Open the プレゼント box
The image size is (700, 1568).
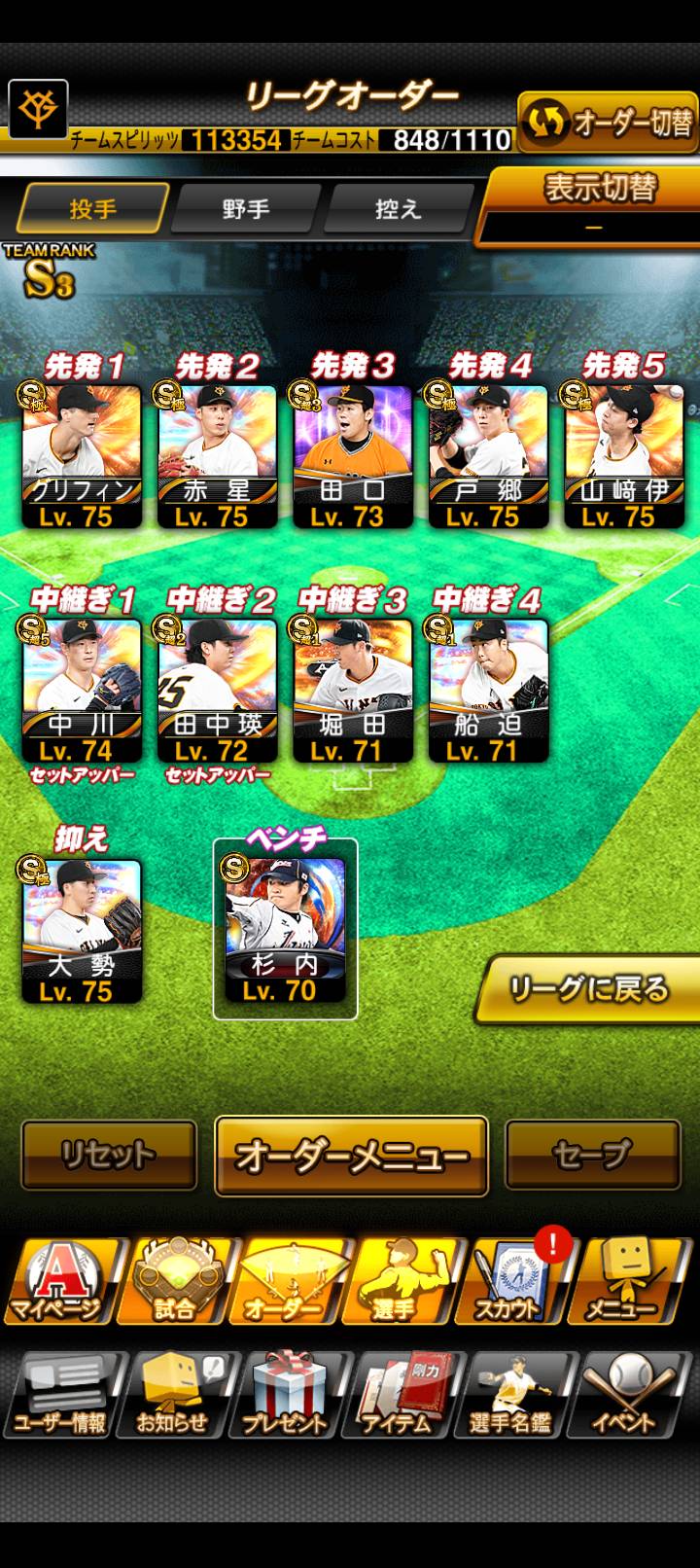pos(286,1396)
